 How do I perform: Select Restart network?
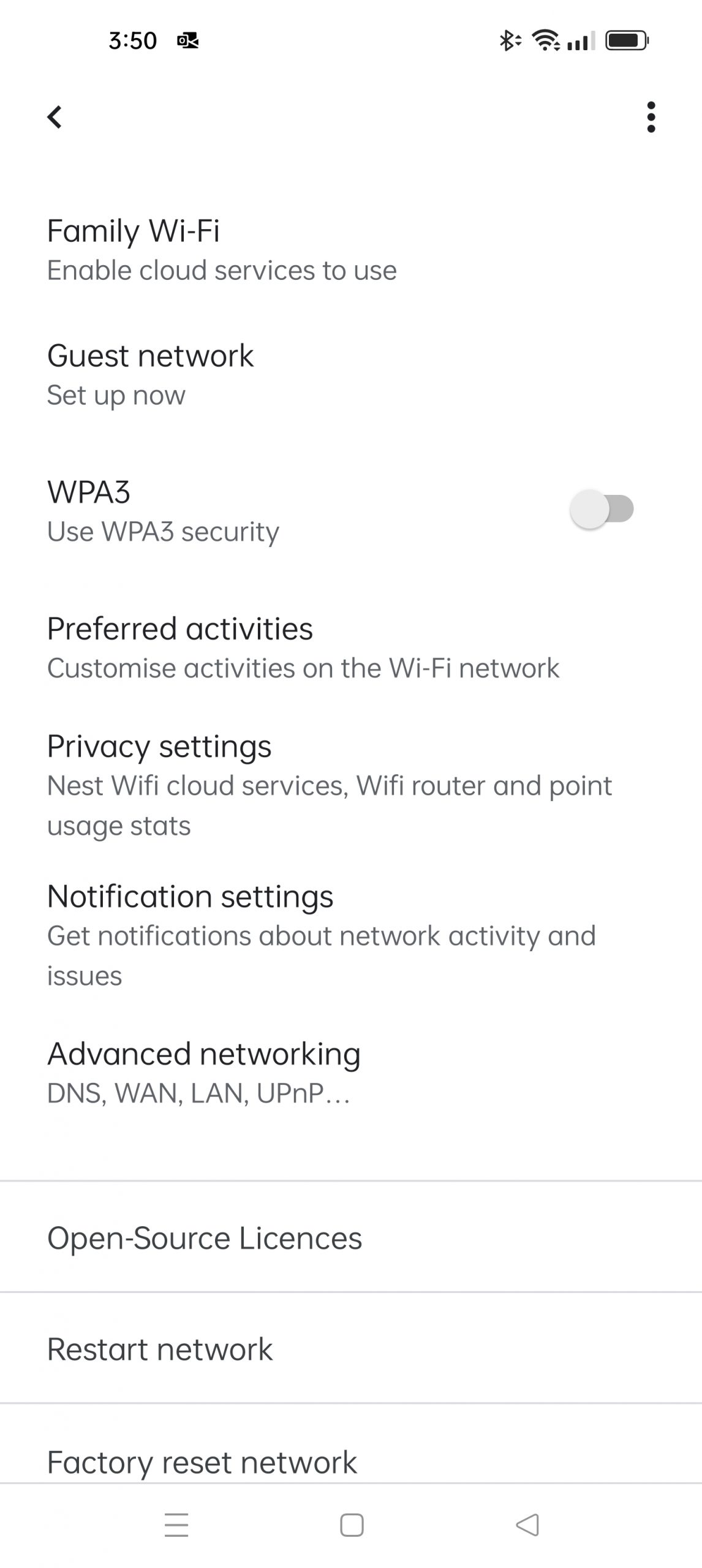coord(160,1349)
